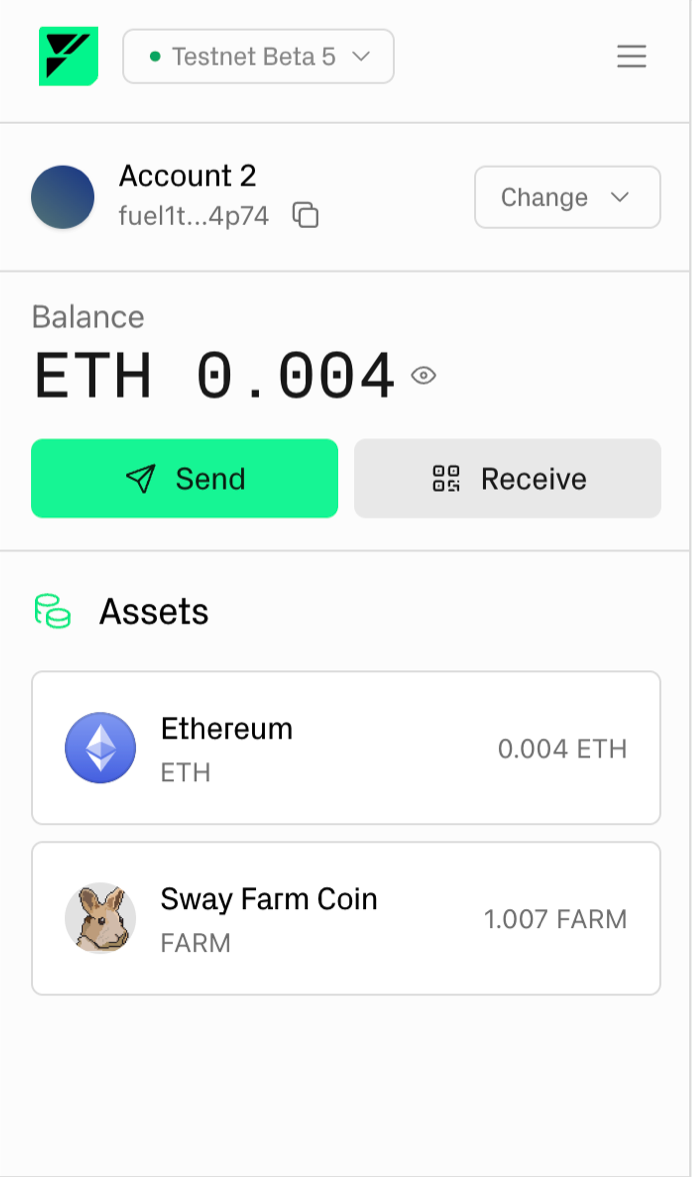Tap the Receive button

click(x=507, y=479)
